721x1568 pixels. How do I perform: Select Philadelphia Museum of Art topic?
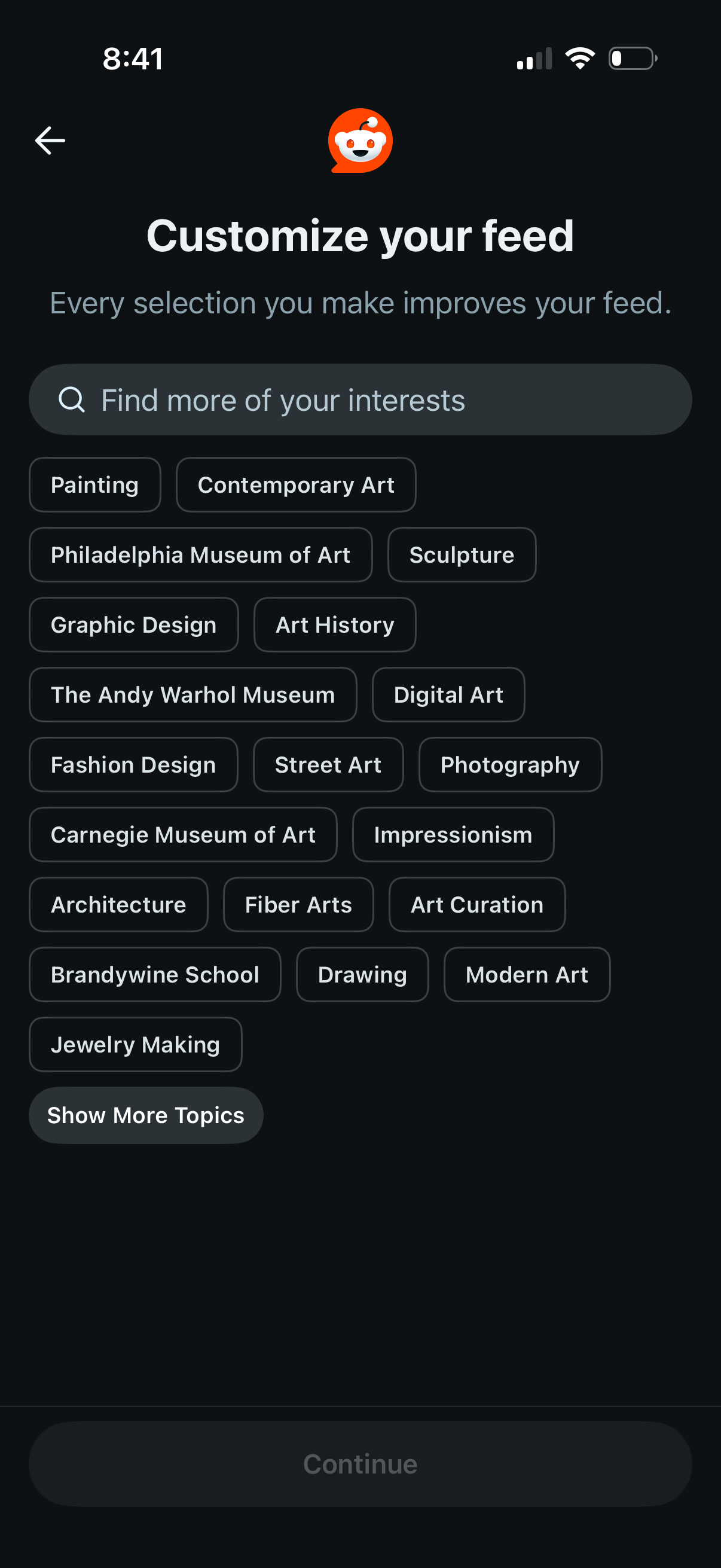[200, 554]
